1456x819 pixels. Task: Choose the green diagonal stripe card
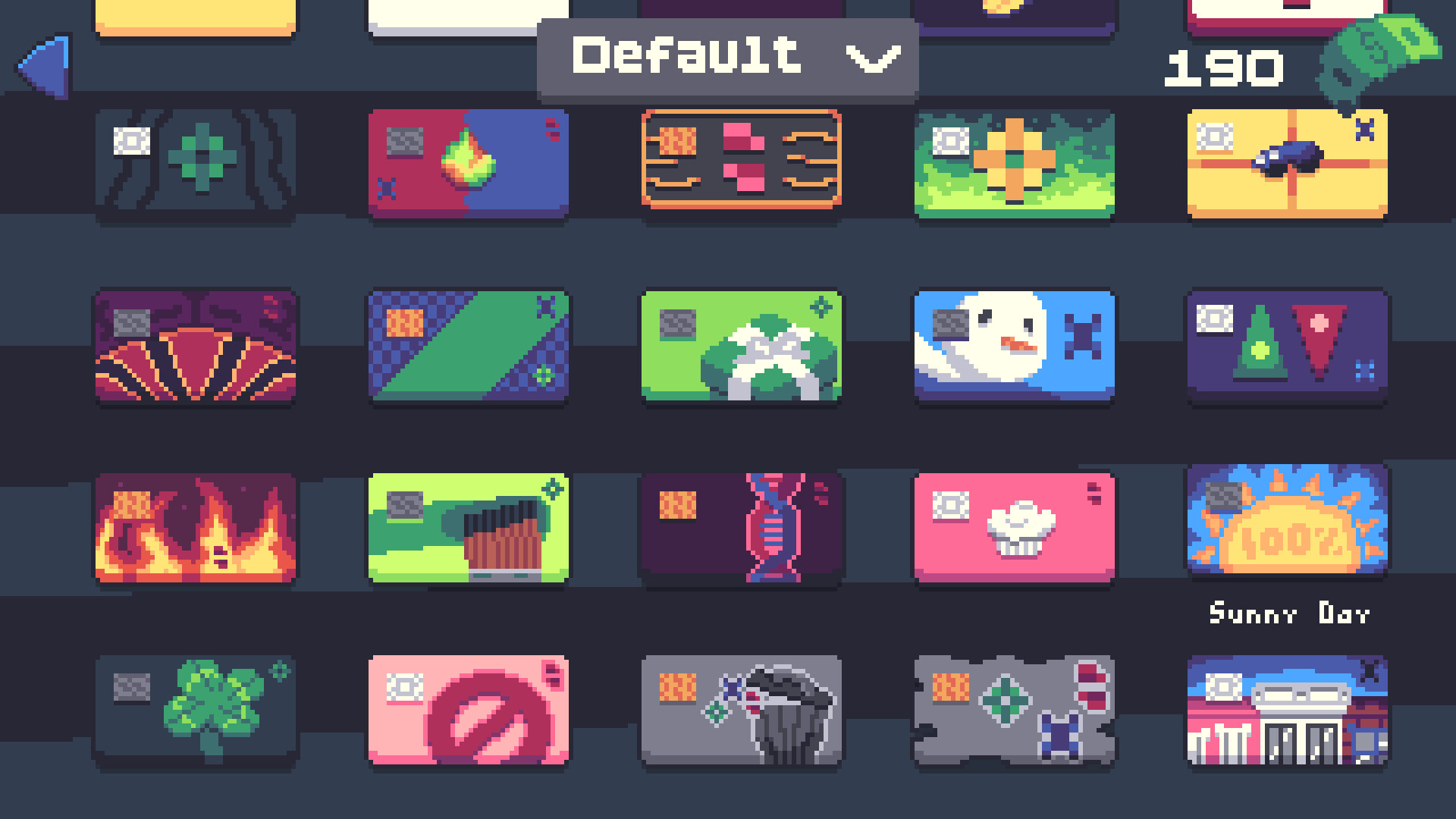[x=469, y=346]
